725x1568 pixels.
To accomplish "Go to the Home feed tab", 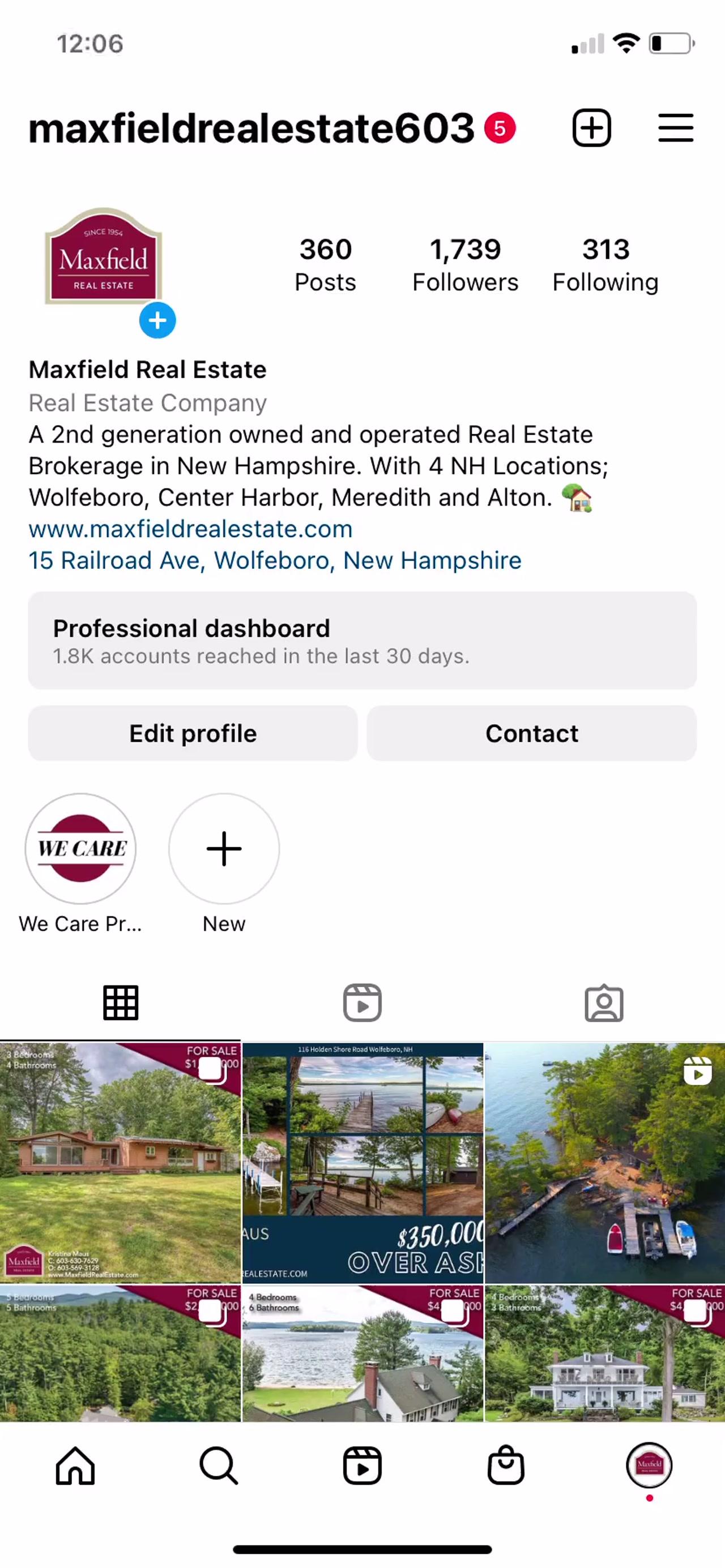I will click(x=75, y=1466).
